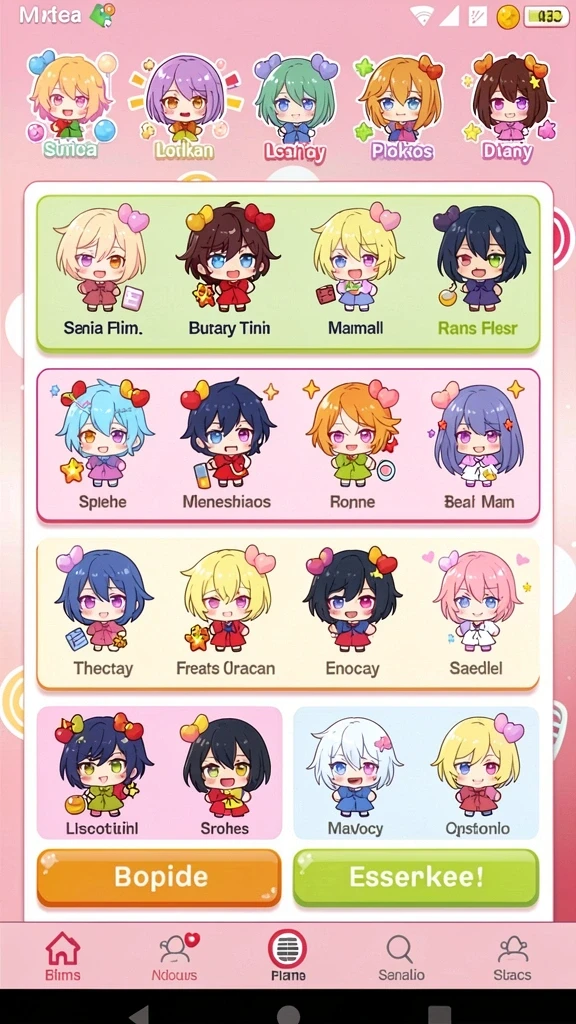Screen dimensions: 576x1024
Task: Go to the Stacs tab
Action: click(513, 957)
